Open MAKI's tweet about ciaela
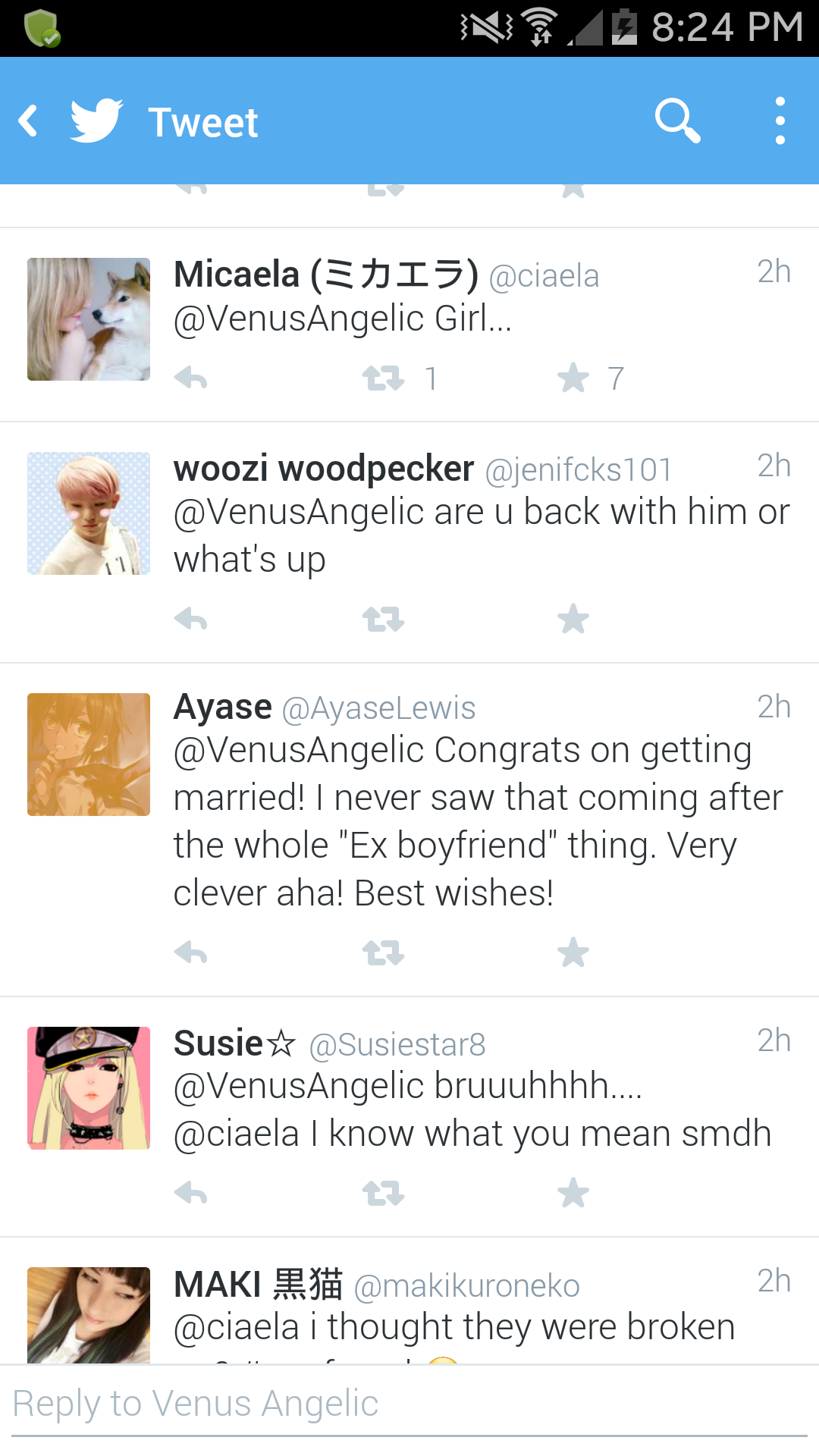Image resolution: width=819 pixels, height=1456 pixels. [455, 1327]
